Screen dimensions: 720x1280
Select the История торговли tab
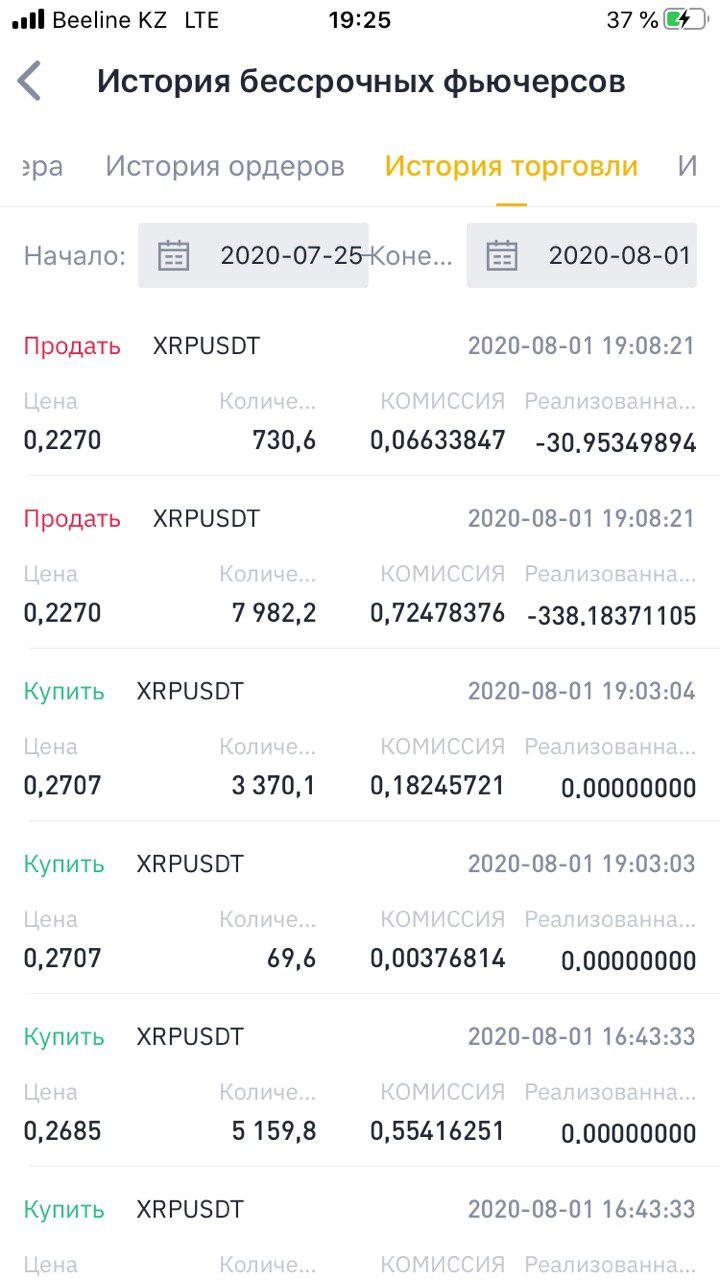click(x=511, y=166)
